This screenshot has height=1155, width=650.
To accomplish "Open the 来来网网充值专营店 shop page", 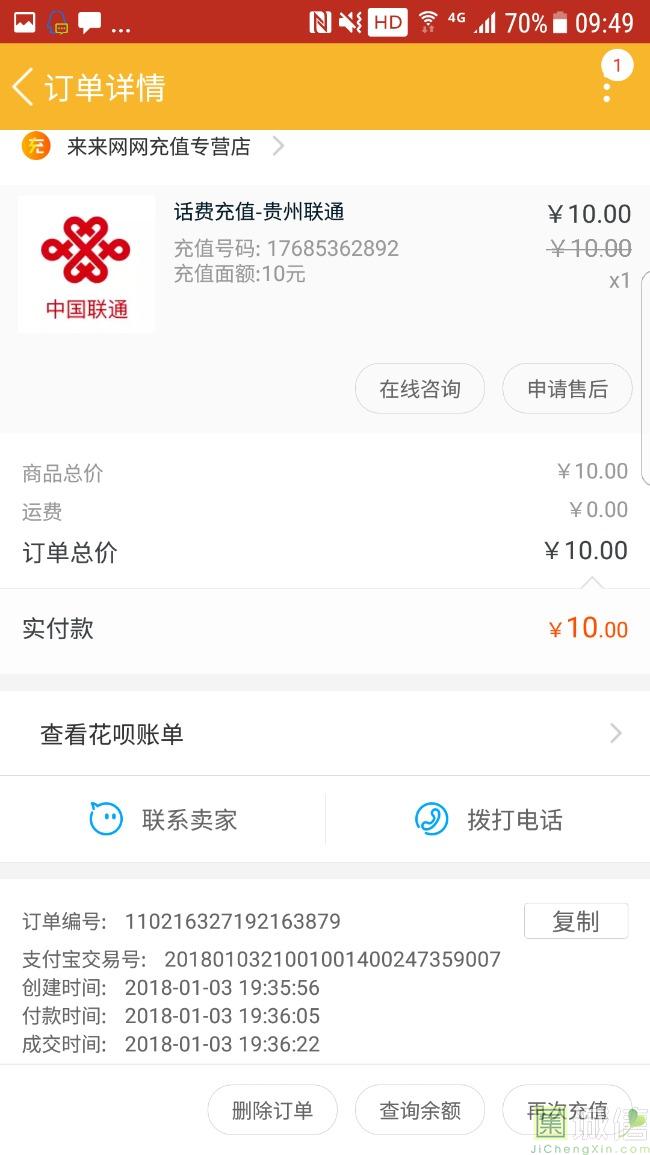I will point(158,147).
